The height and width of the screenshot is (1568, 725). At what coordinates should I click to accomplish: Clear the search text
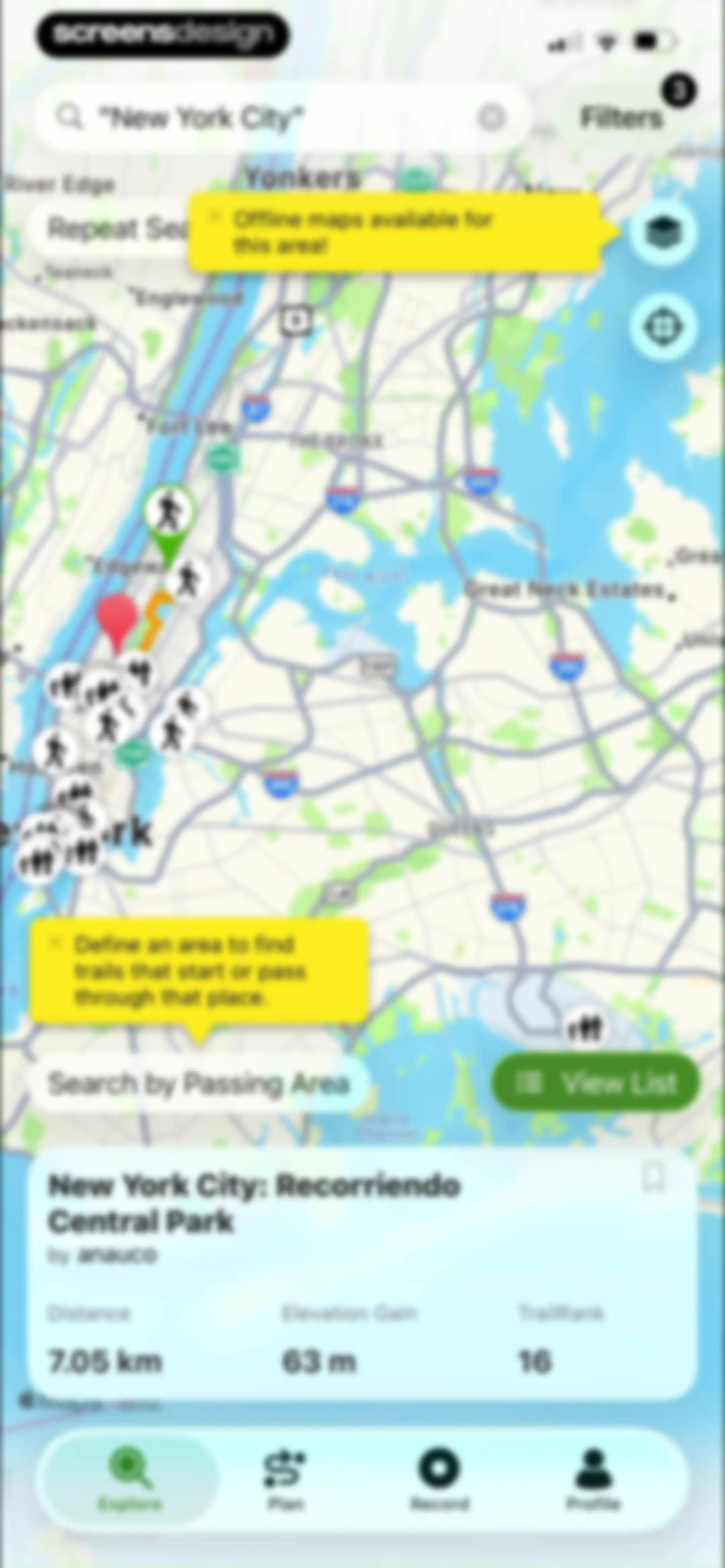[x=492, y=117]
